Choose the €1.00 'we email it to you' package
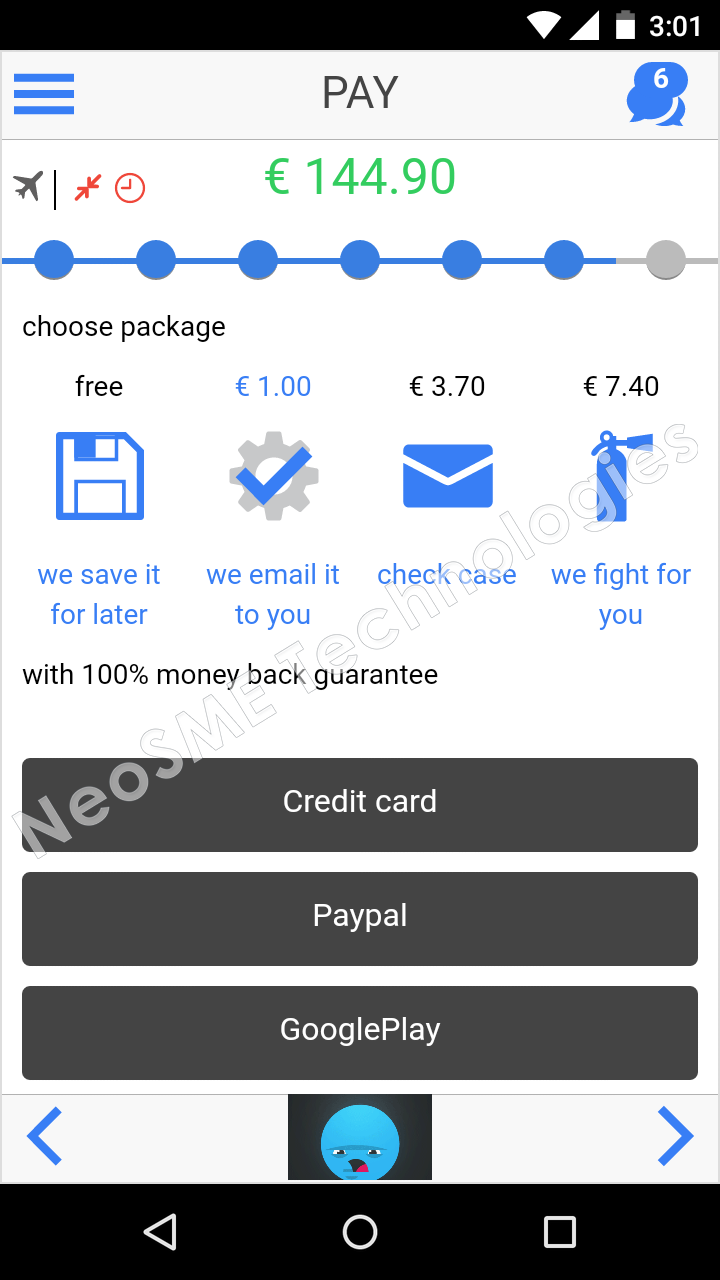This screenshot has height=1280, width=720. [x=273, y=476]
